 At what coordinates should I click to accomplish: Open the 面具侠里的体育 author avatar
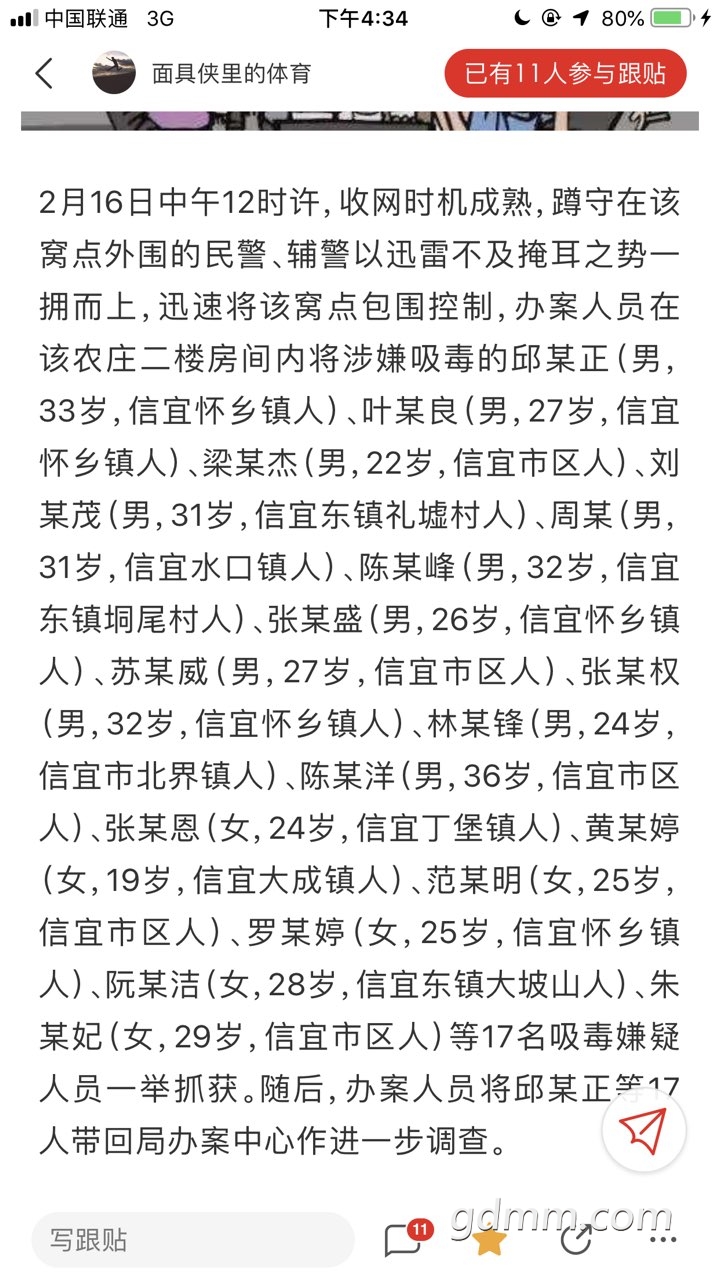[113, 74]
